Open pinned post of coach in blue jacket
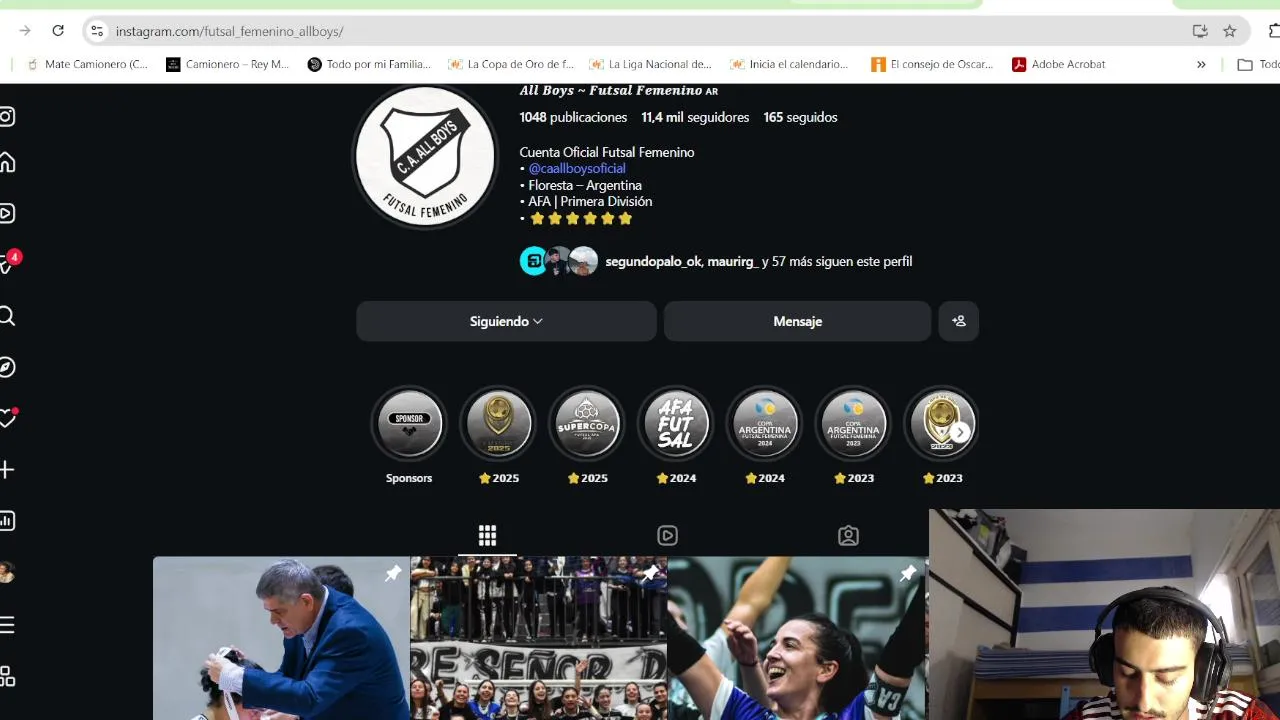Image resolution: width=1280 pixels, height=720 pixels. (281, 640)
